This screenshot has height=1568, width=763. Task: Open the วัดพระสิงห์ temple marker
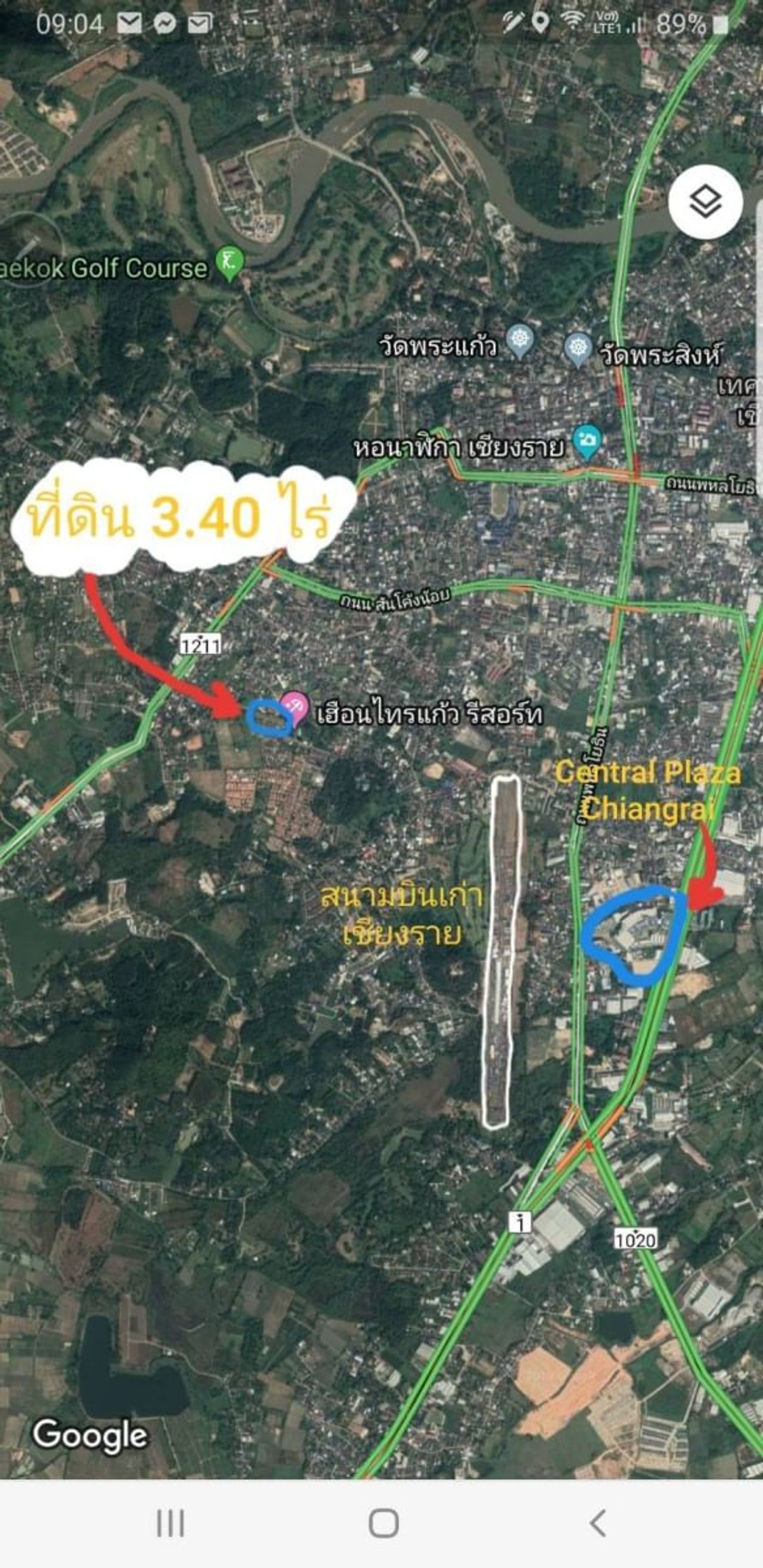point(578,349)
